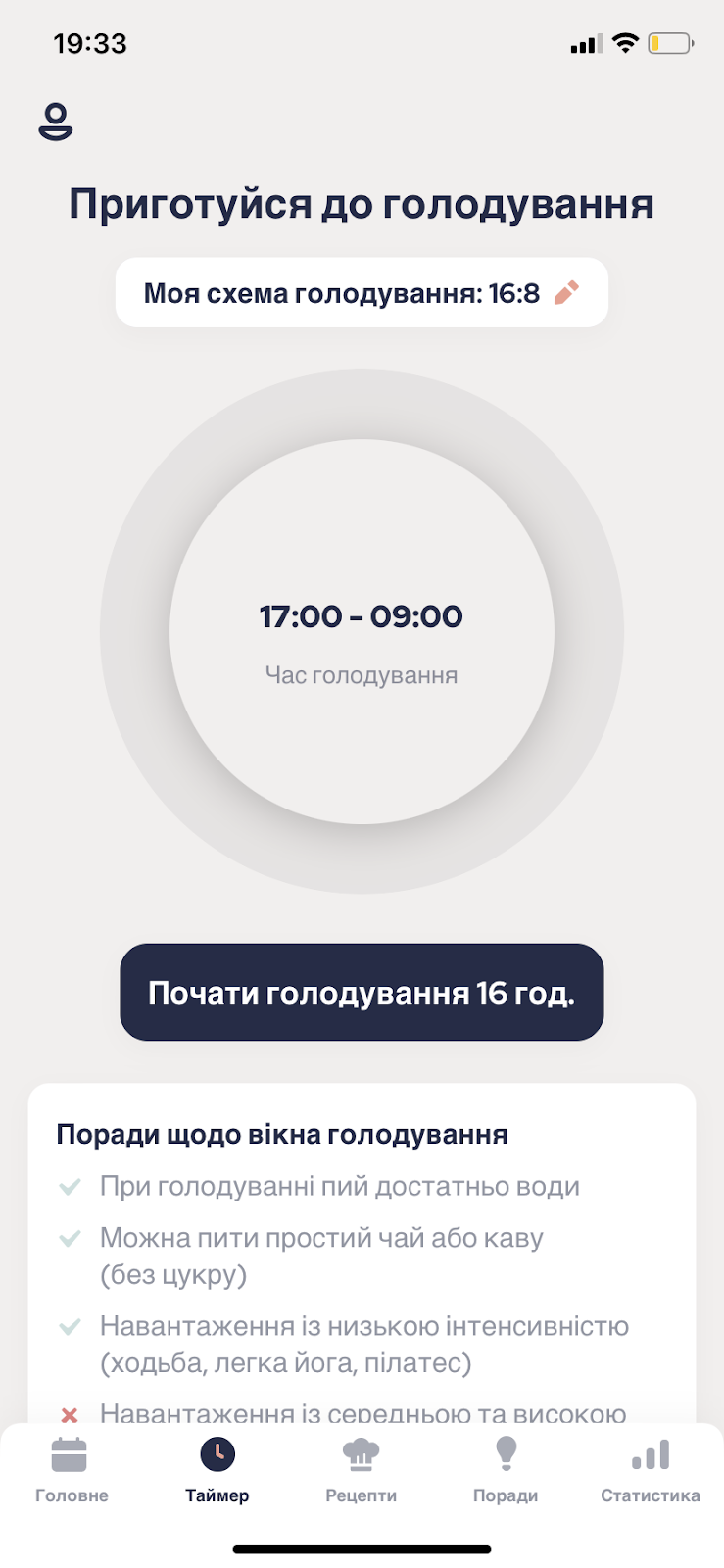Edit my fasting scheme 16:8
The width and height of the screenshot is (724, 1568).
coord(362,292)
